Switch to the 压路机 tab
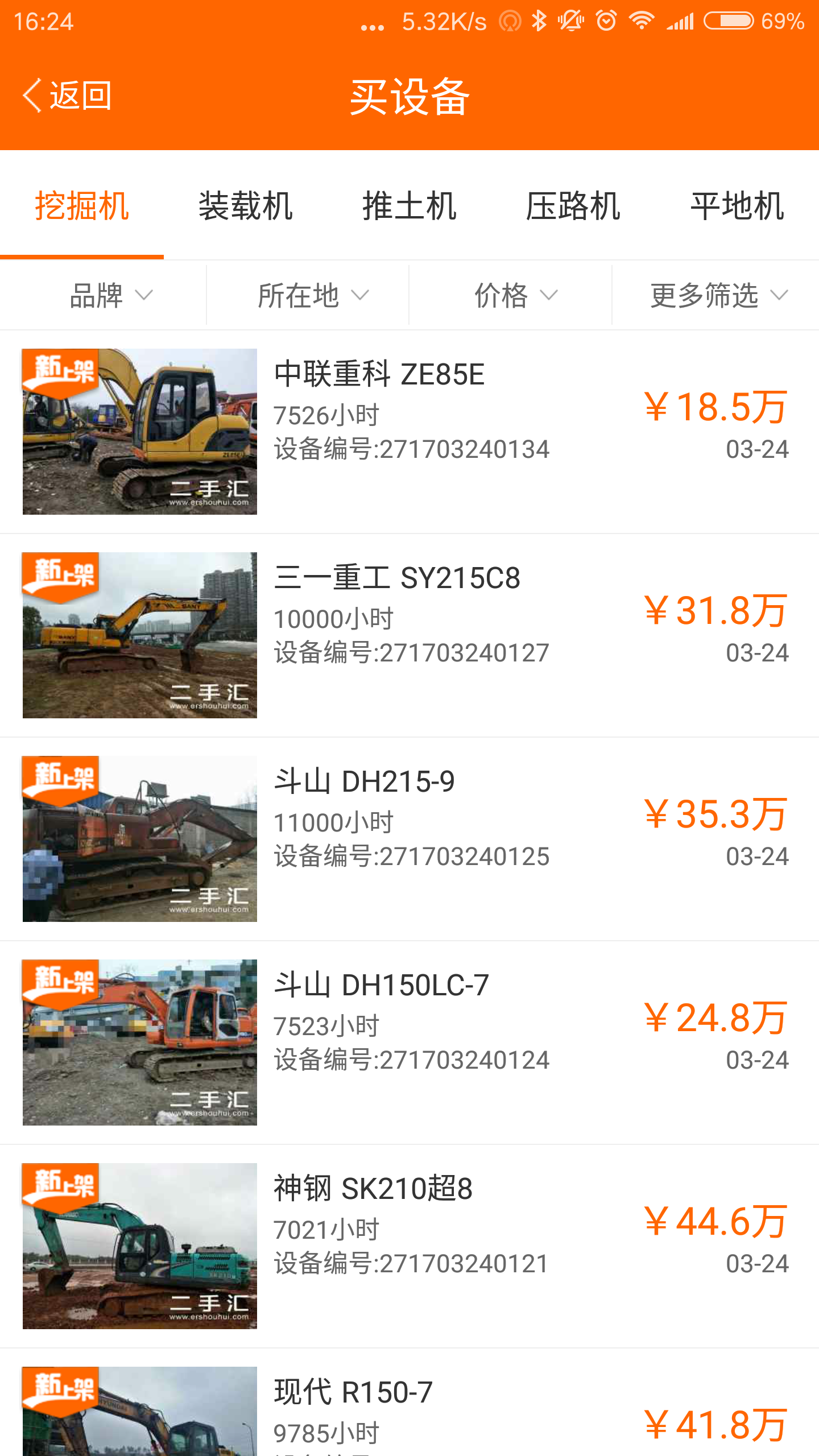 point(573,206)
